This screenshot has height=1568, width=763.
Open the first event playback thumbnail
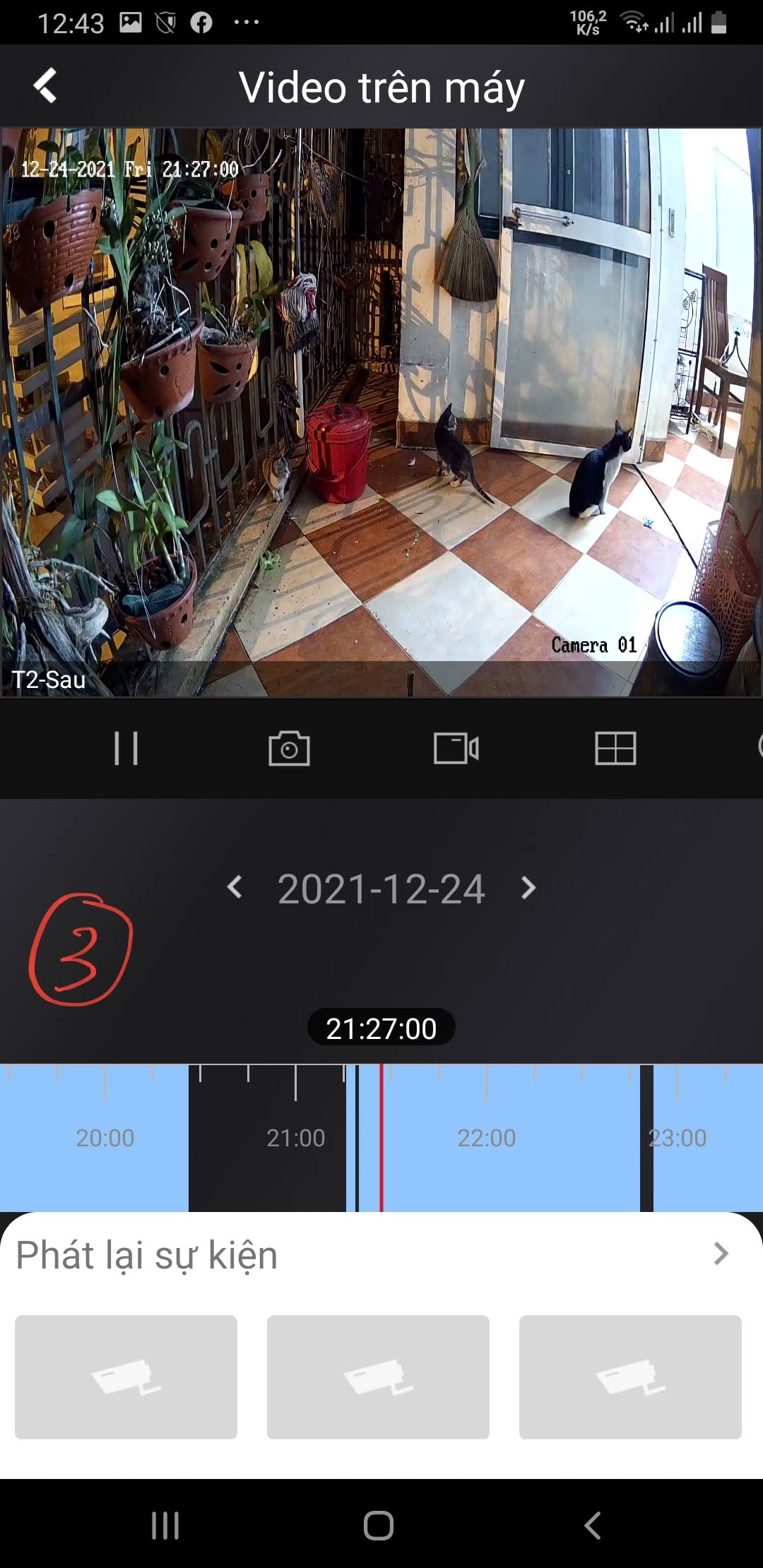point(126,1377)
